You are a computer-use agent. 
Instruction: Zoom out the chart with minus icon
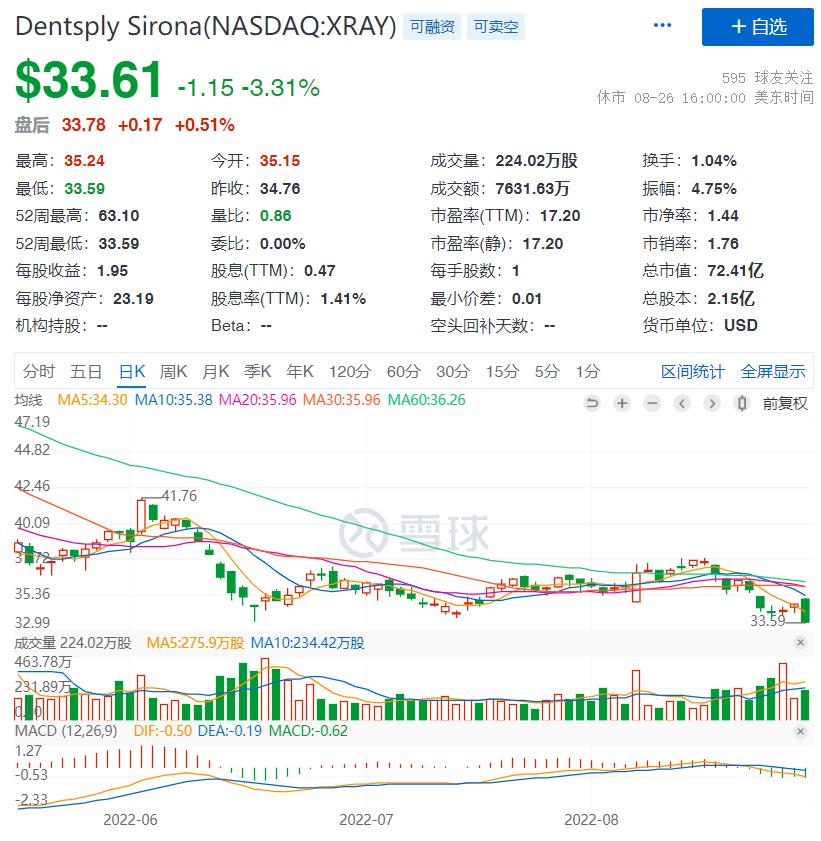(652, 403)
